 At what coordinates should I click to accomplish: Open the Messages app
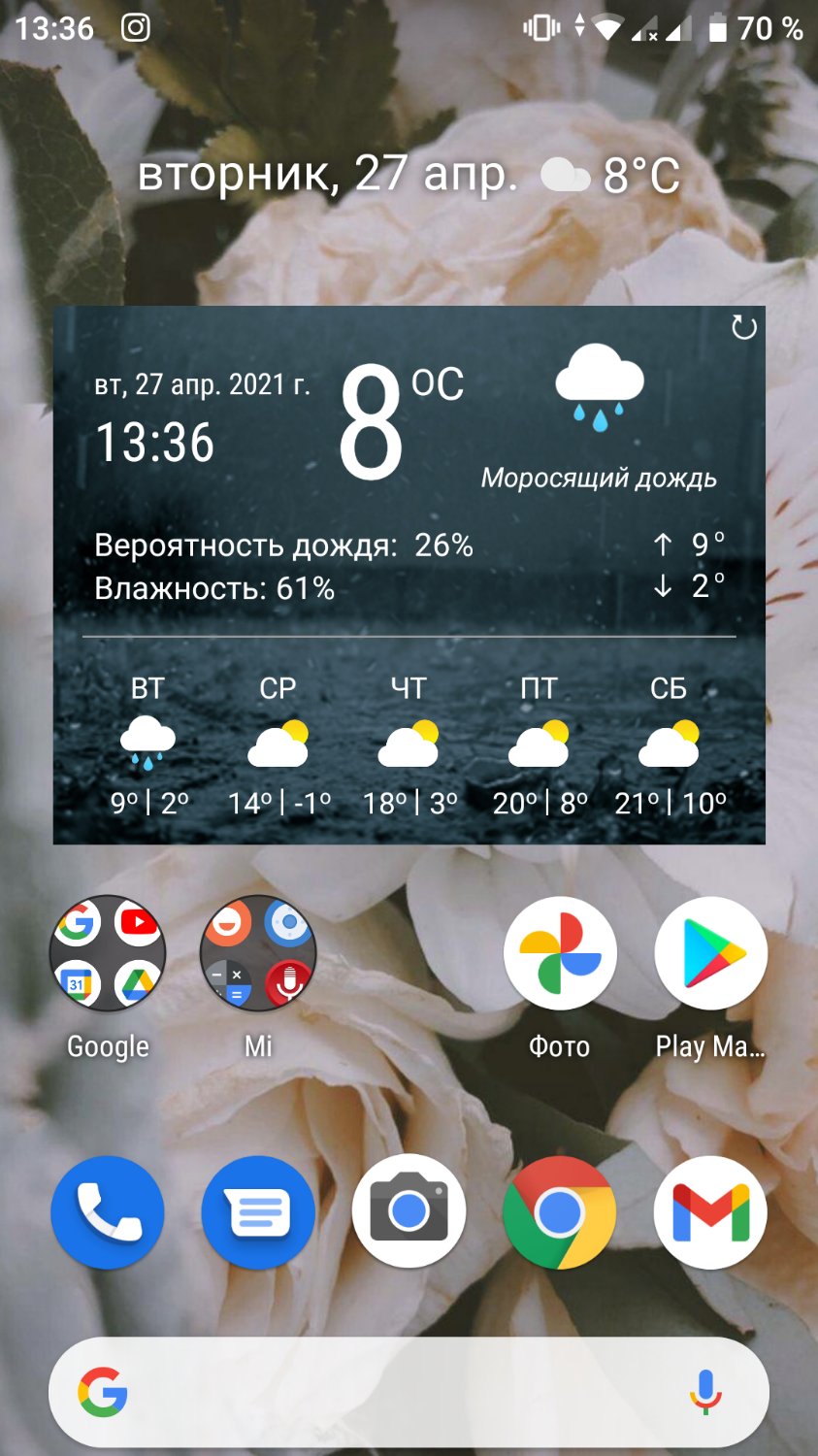tap(258, 1212)
